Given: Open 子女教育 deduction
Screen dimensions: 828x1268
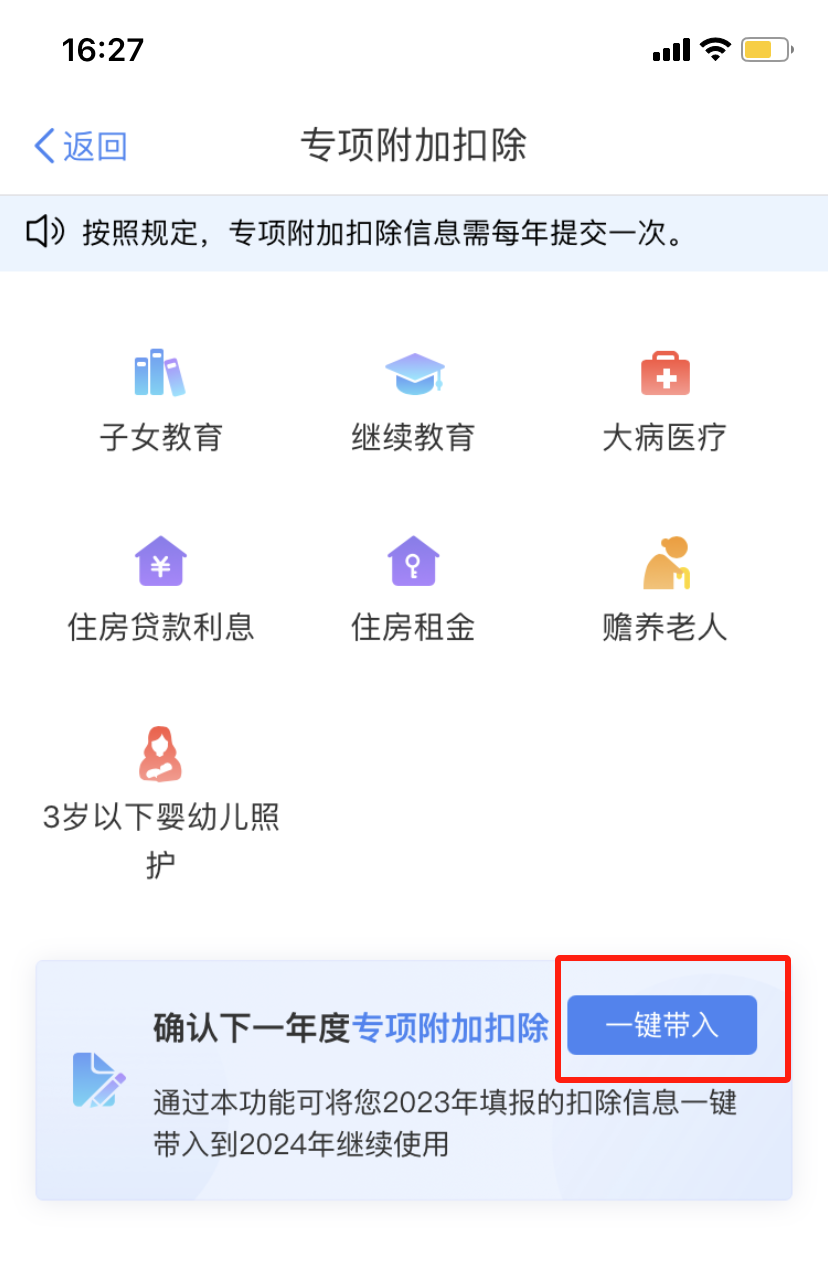Looking at the screenshot, I should coord(161,401).
